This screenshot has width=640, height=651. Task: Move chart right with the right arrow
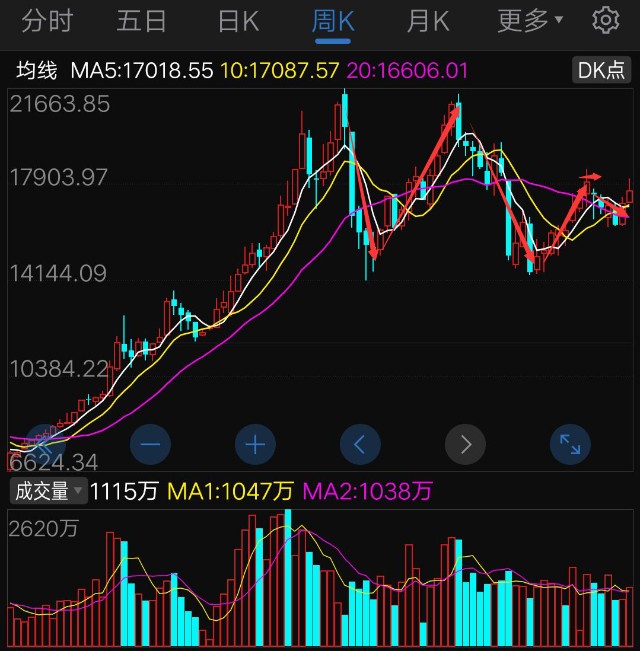pyautogui.click(x=465, y=443)
